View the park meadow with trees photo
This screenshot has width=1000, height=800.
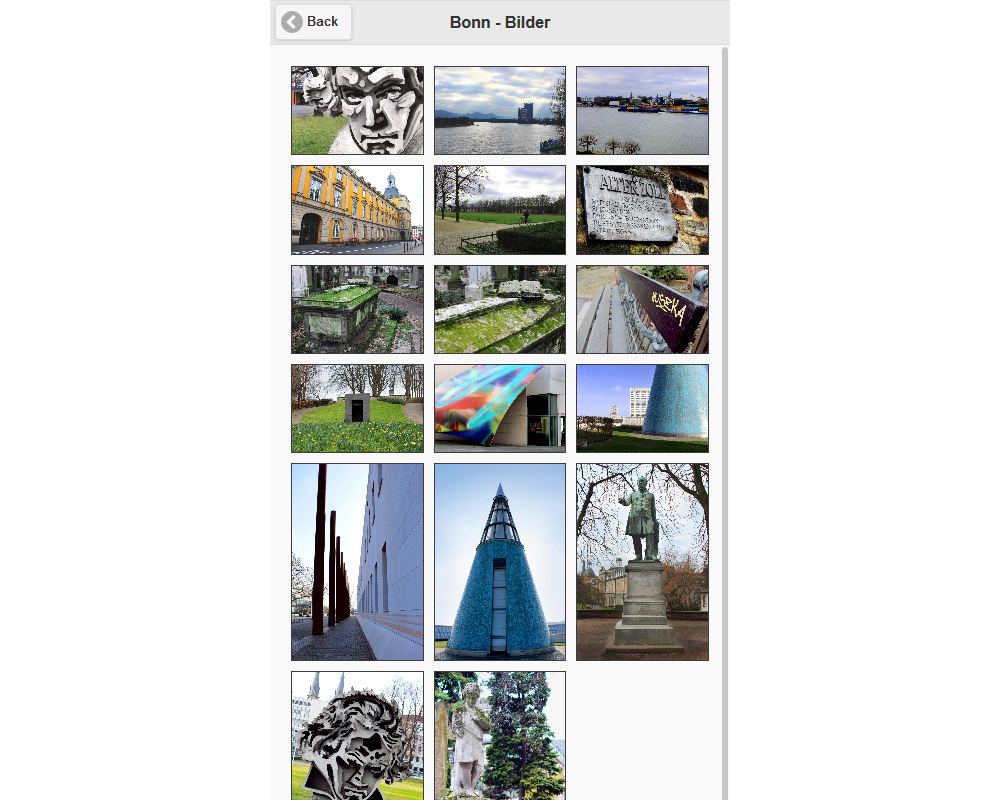[499, 210]
